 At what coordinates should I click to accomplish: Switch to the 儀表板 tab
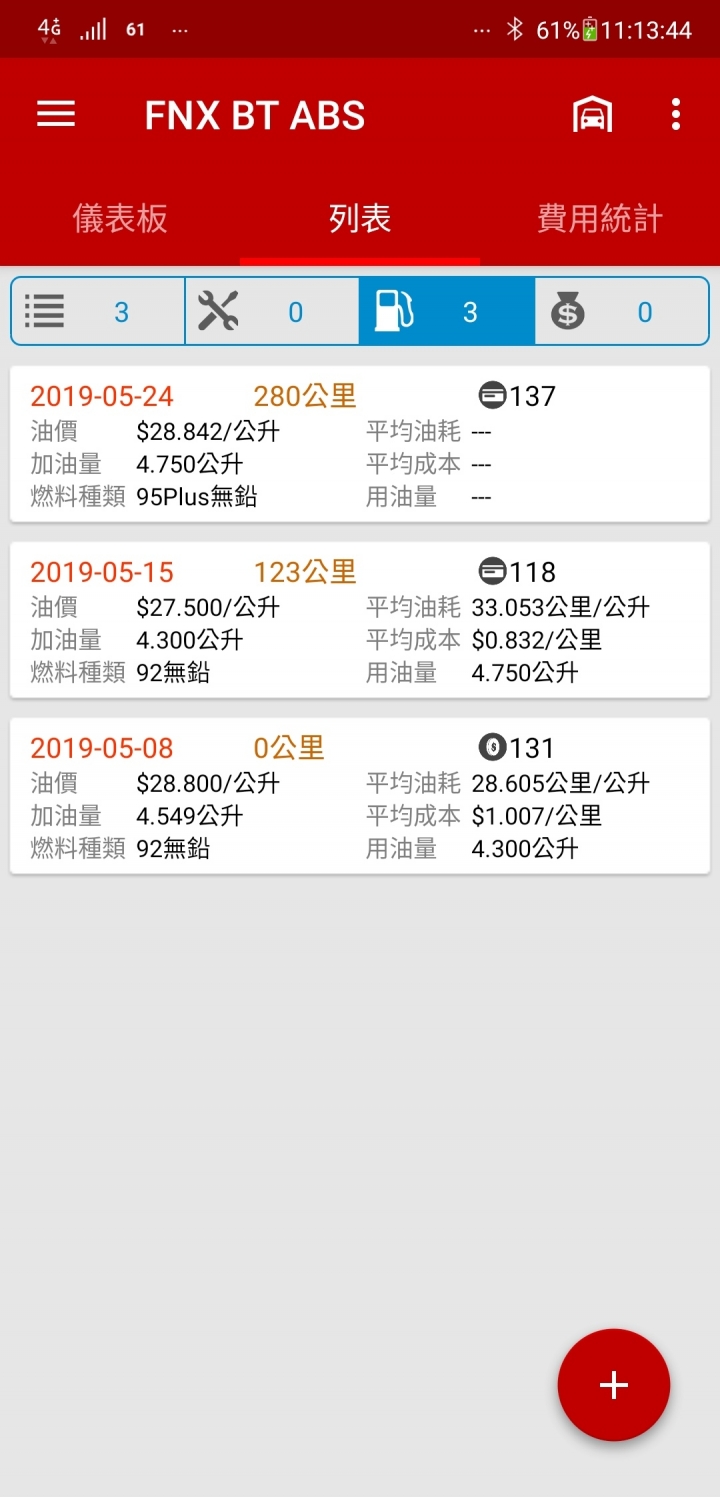point(120,218)
